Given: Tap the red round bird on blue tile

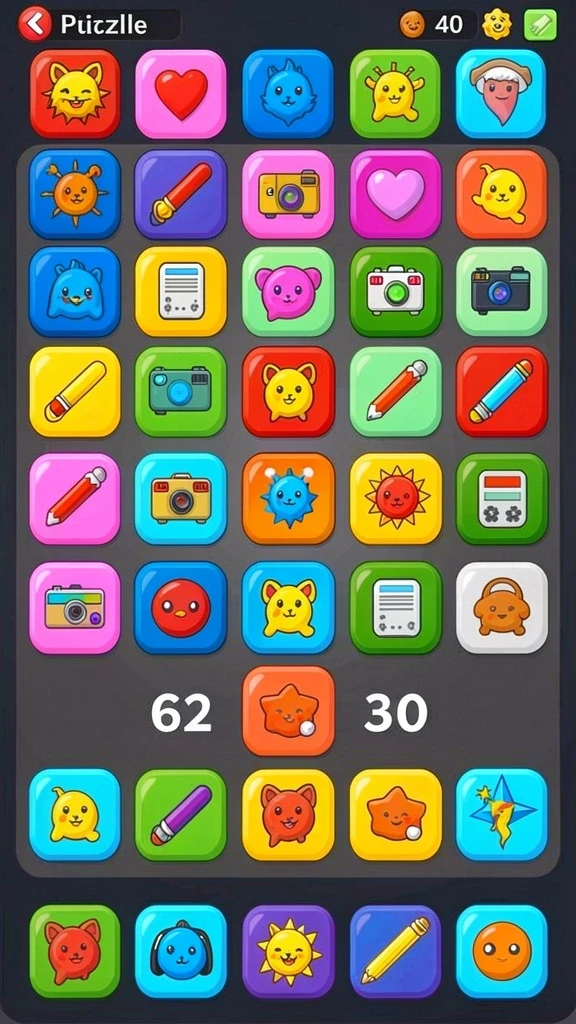Looking at the screenshot, I should pos(181,608).
